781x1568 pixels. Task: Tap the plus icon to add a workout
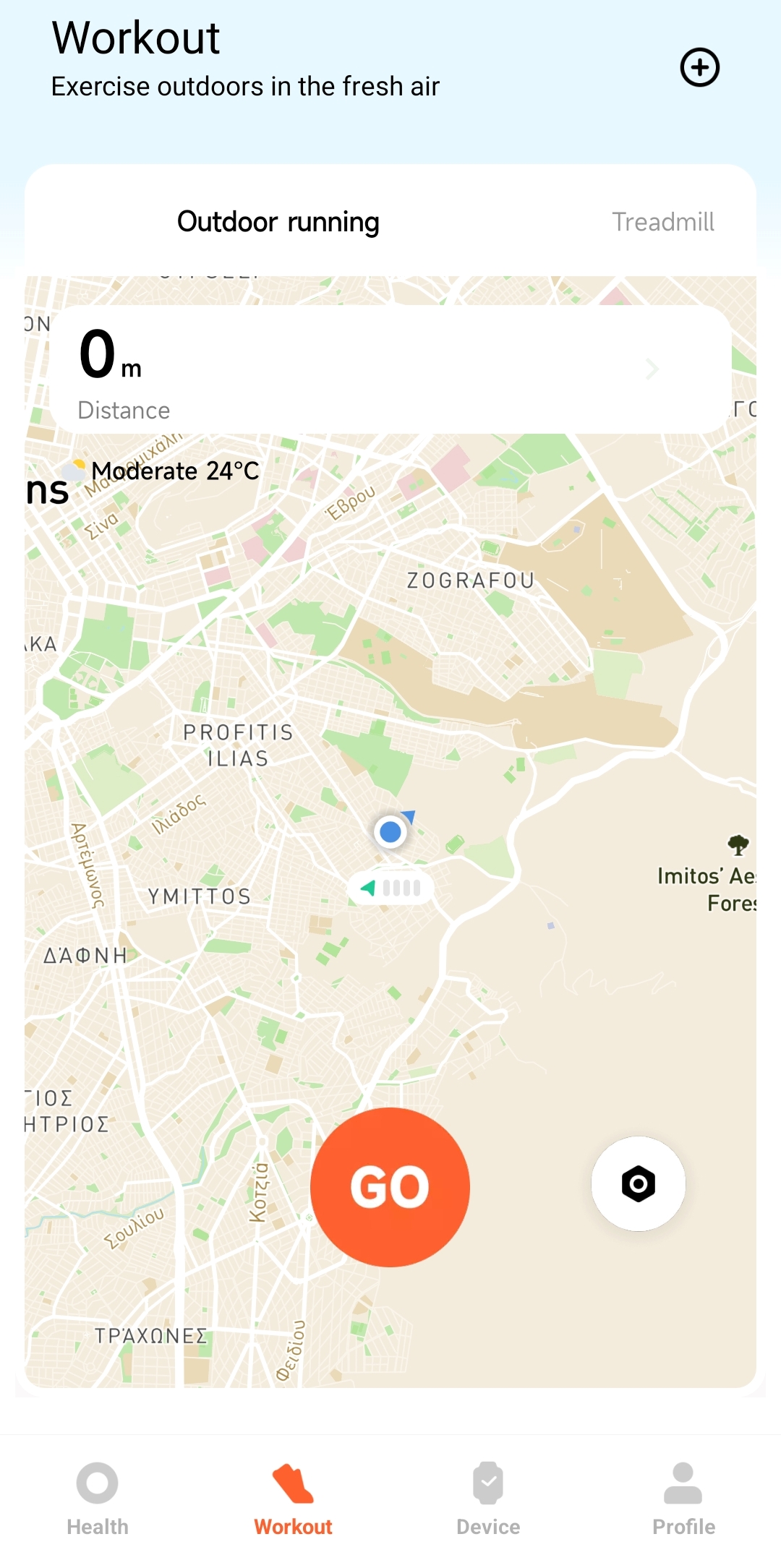[699, 68]
